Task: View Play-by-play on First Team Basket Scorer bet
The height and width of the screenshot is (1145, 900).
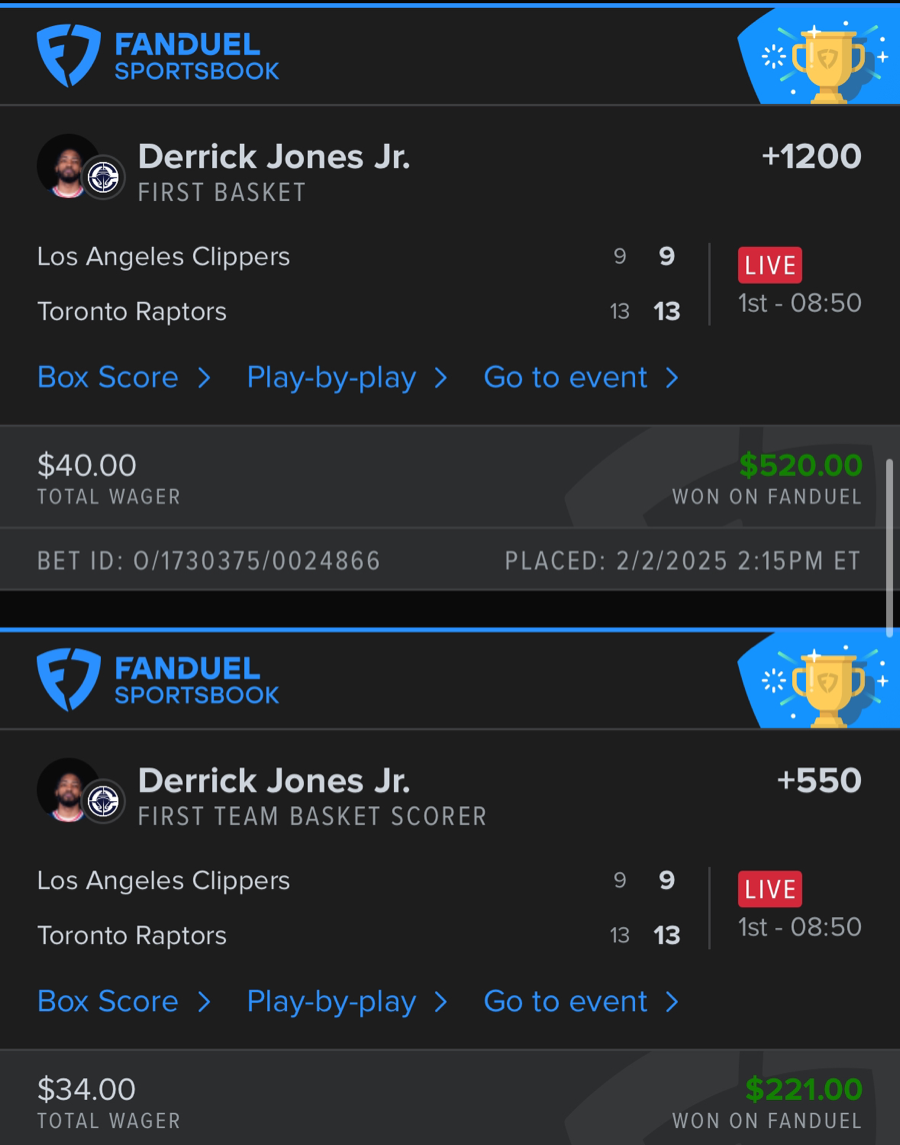Action: tap(346, 1001)
